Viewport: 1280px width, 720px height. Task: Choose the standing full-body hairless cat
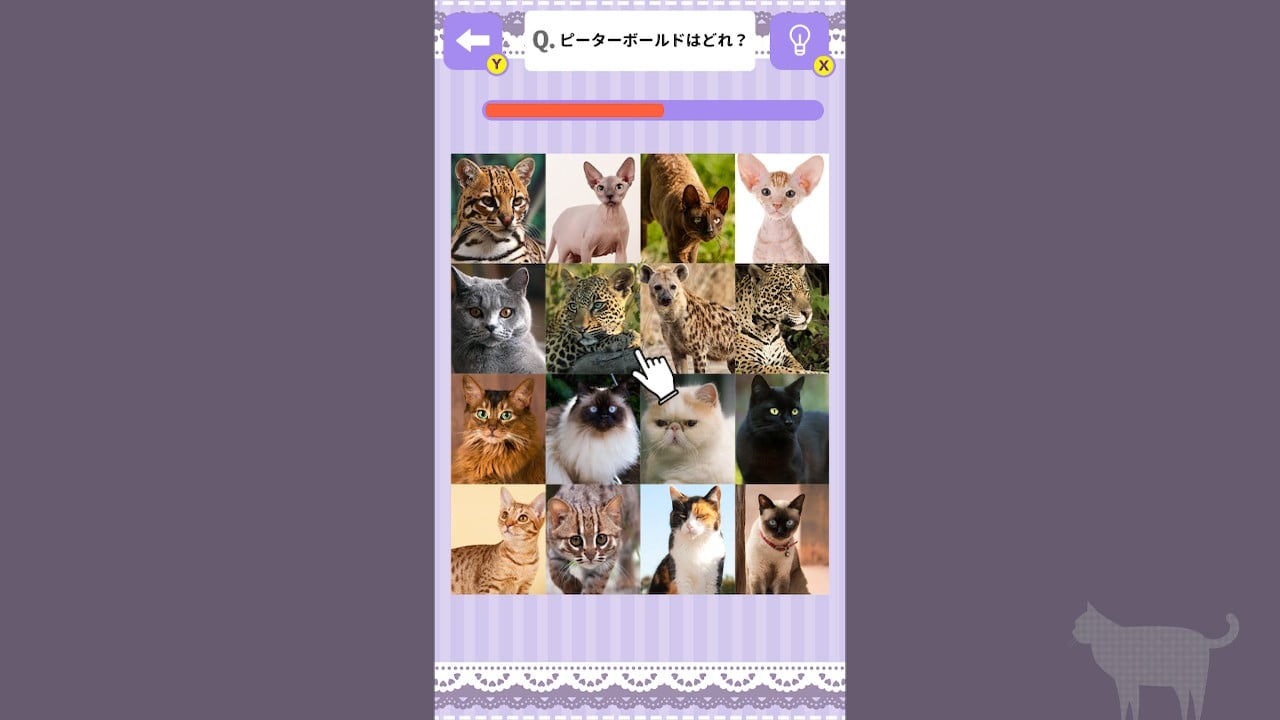tap(593, 208)
